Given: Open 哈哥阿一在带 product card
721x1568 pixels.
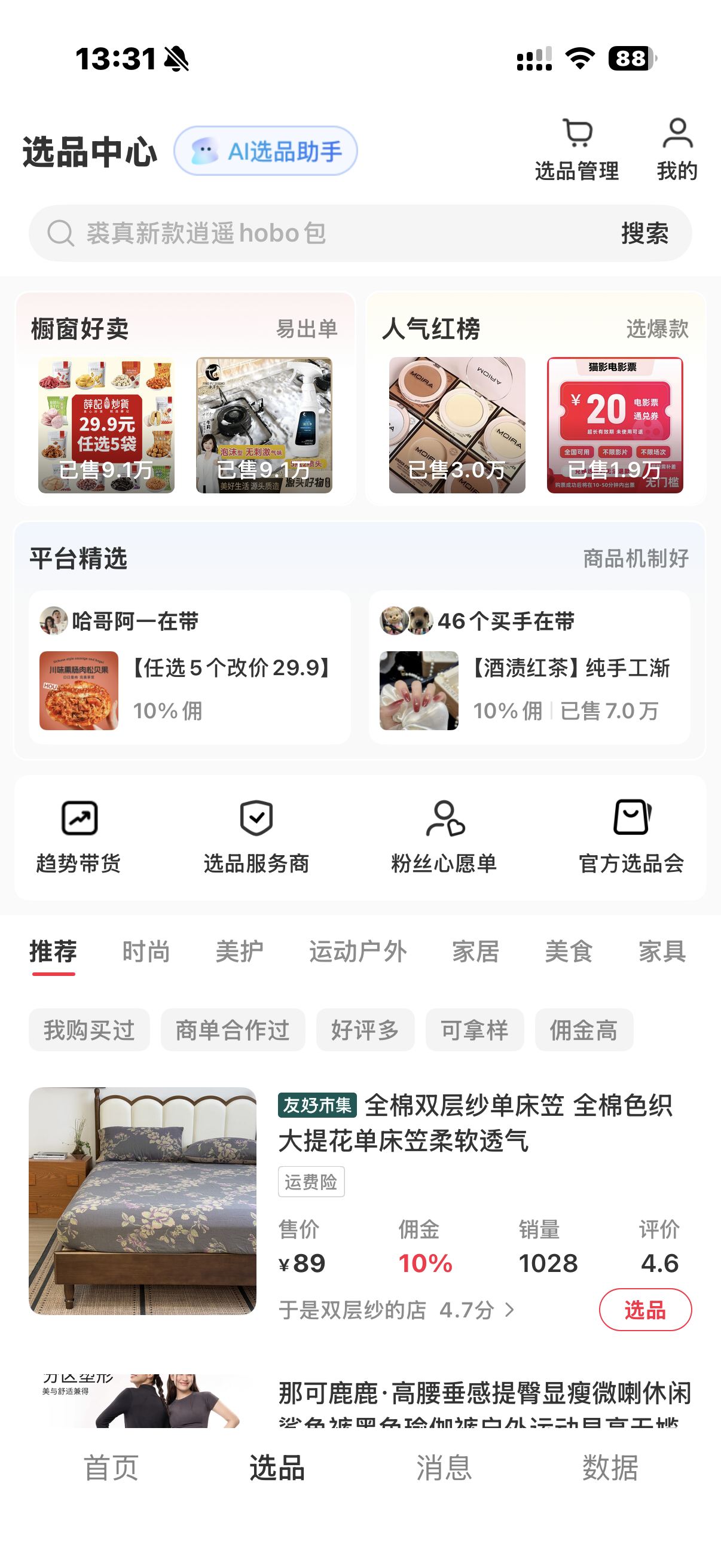Looking at the screenshot, I should pyautogui.click(x=190, y=667).
